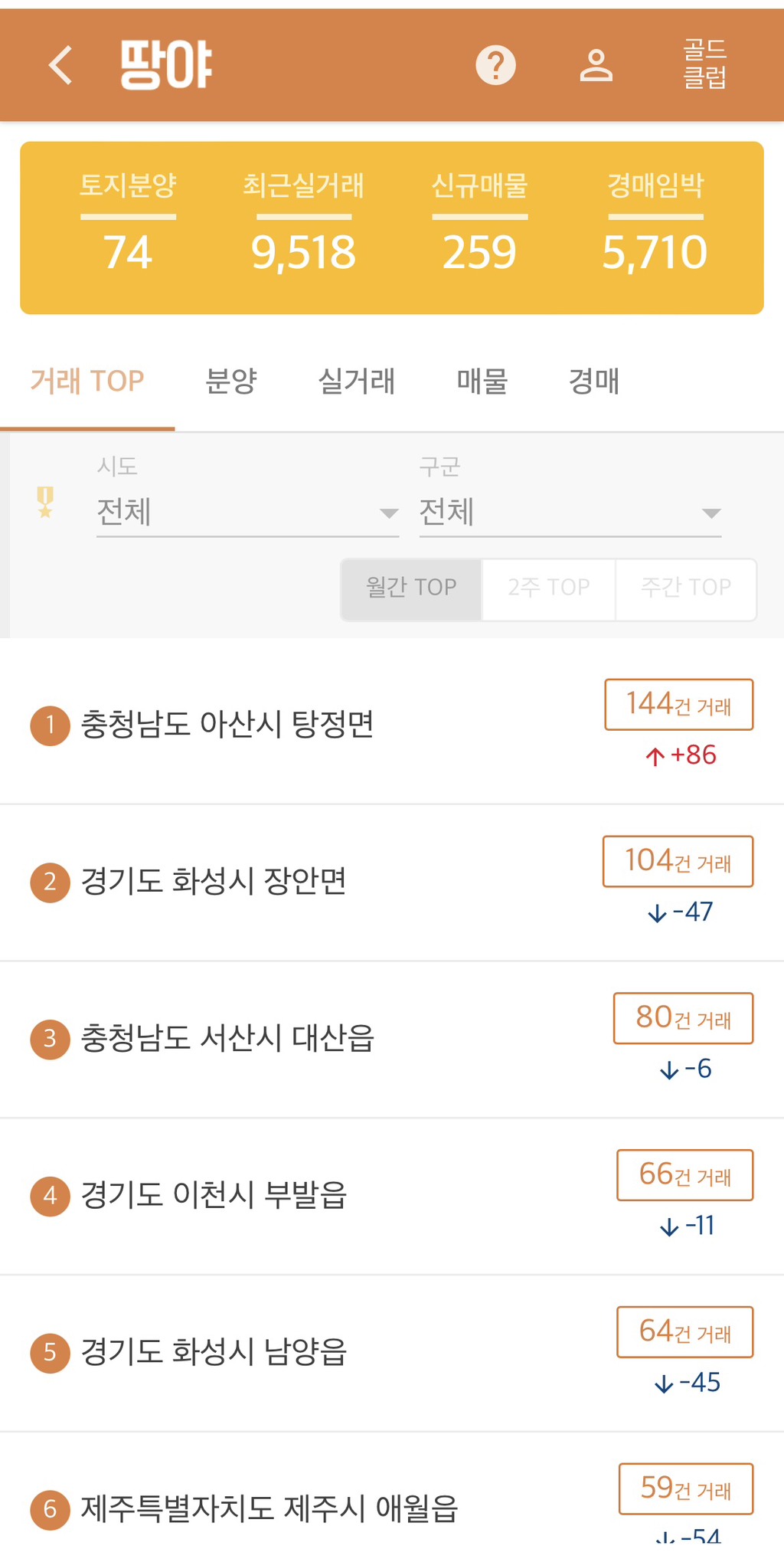Tap the 144건 거래 count badge
The width and height of the screenshot is (784, 1562).
[x=677, y=704]
